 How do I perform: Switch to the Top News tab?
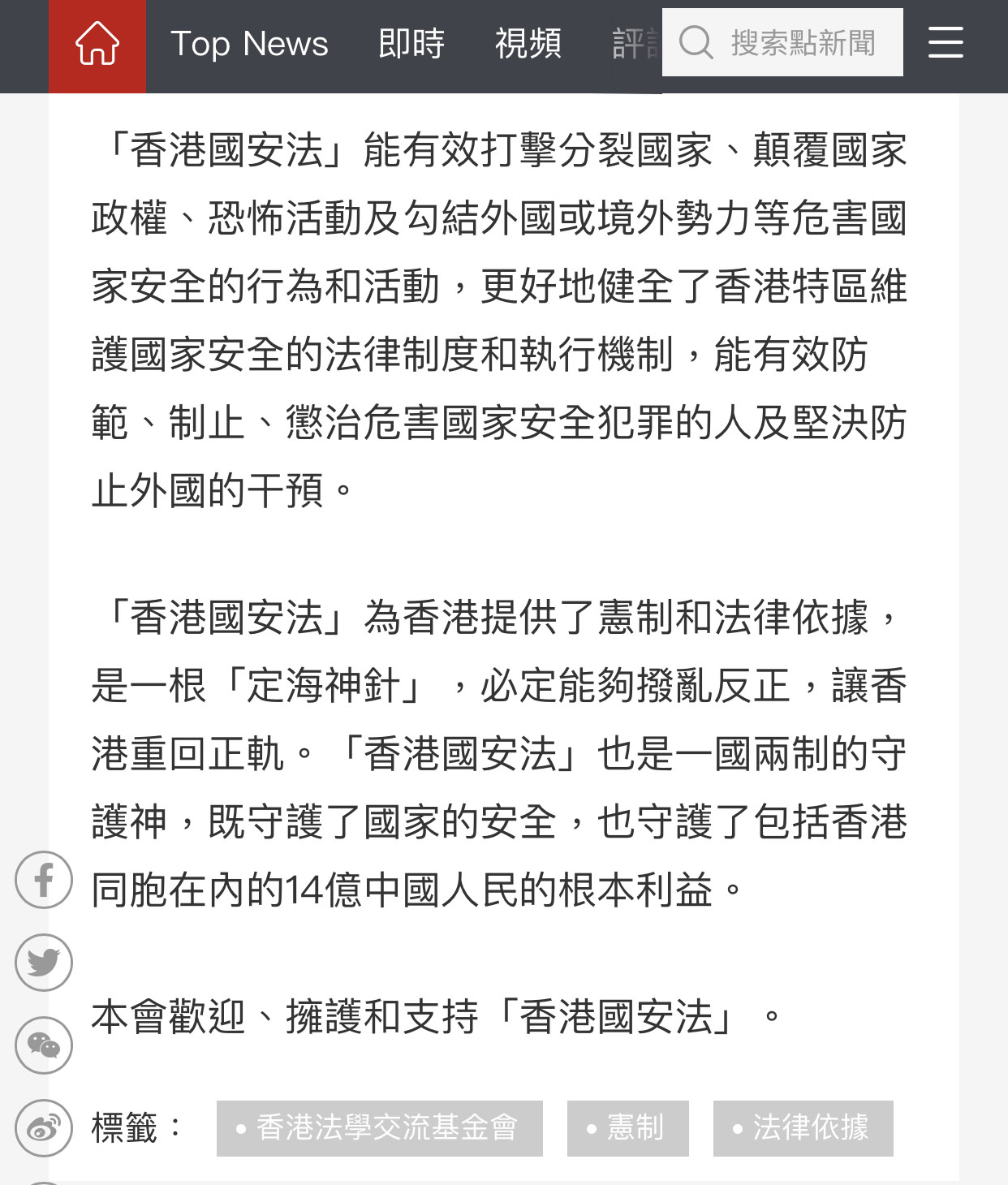249,45
